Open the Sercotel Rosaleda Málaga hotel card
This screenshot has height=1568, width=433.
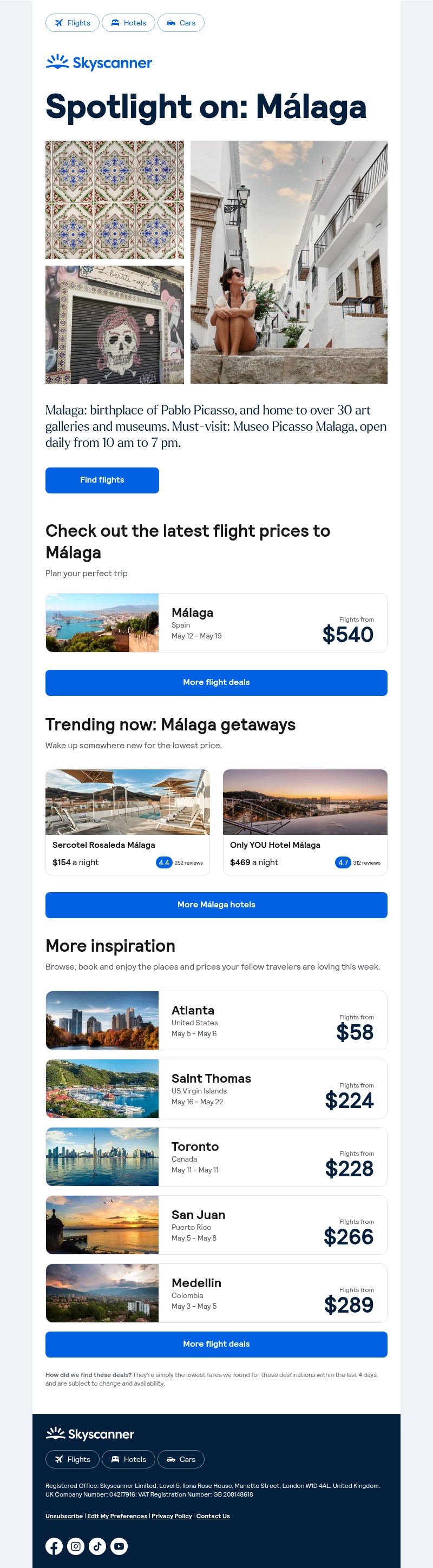[x=127, y=822]
